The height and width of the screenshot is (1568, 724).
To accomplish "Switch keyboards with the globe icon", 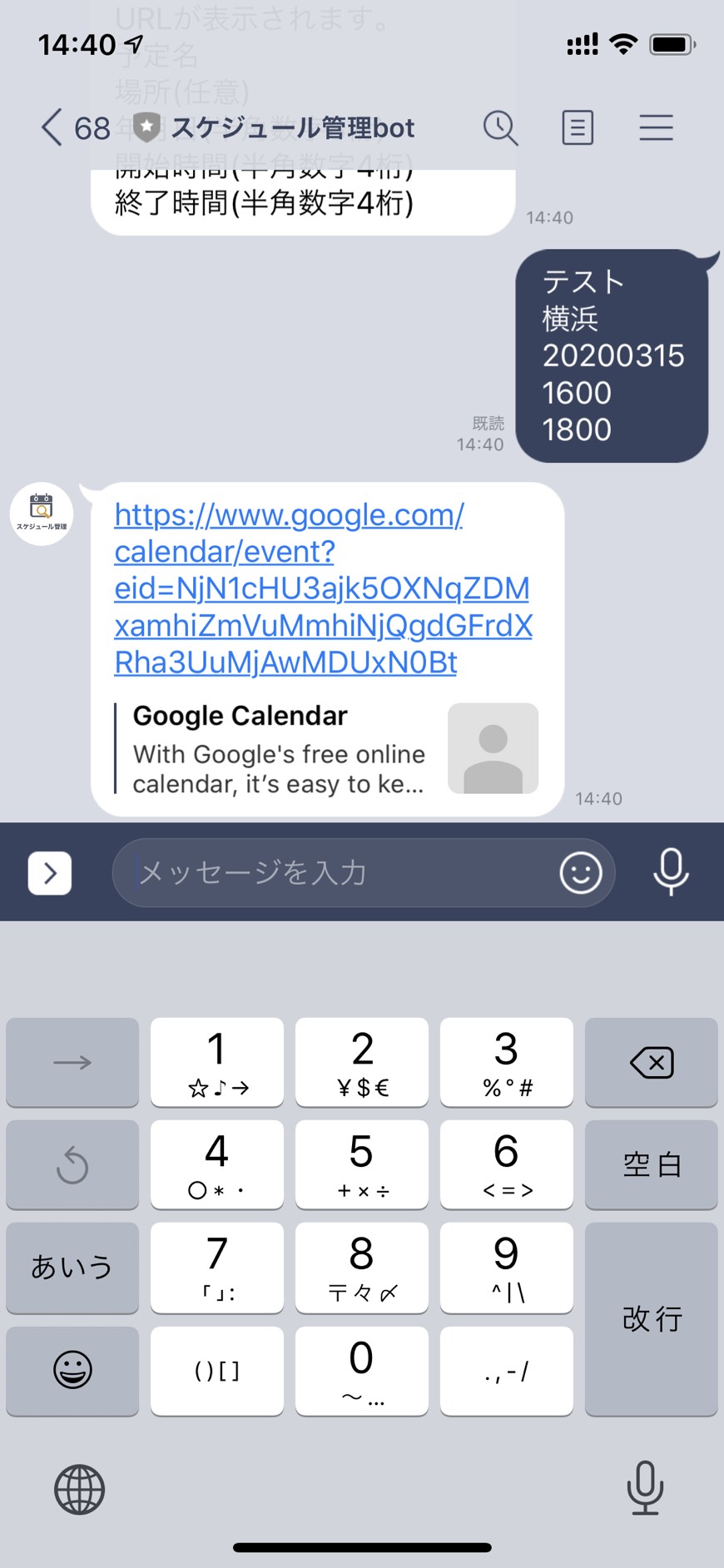I will 79,1489.
